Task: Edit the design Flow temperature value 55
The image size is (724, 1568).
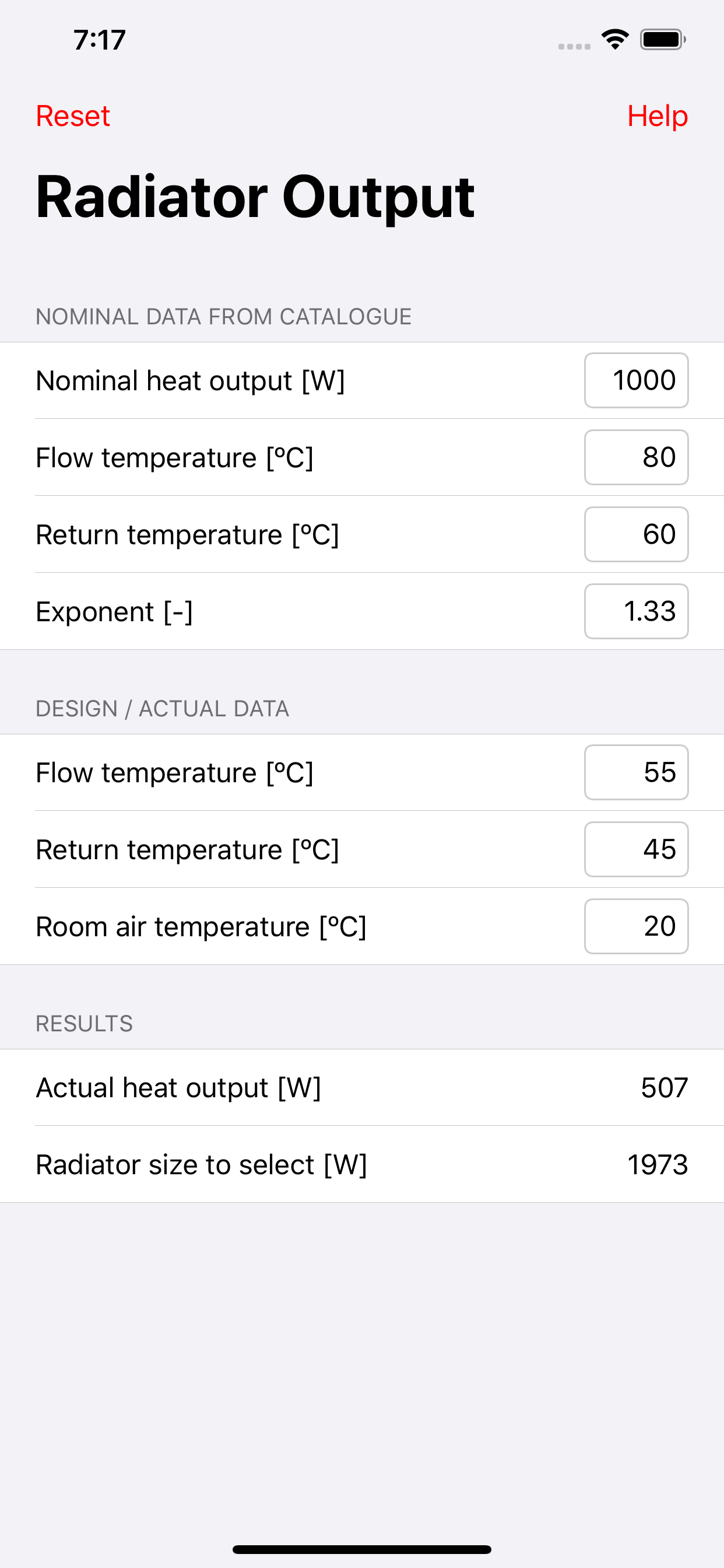Action: click(635, 772)
